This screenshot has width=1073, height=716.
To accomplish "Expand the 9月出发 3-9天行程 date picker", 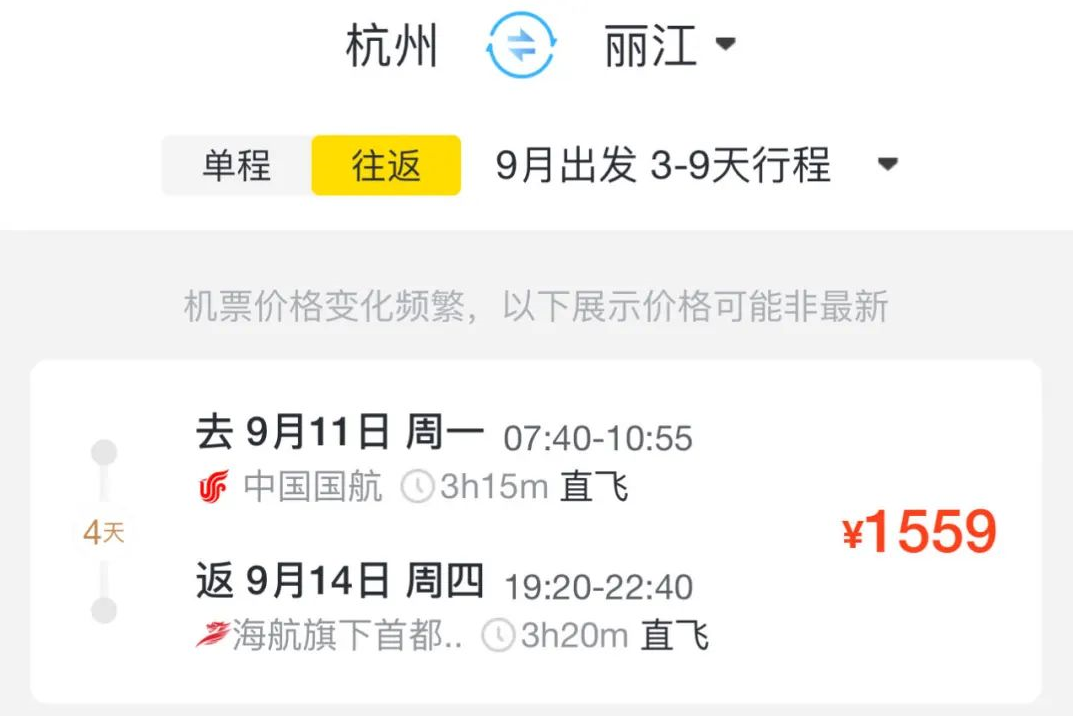I will click(697, 165).
